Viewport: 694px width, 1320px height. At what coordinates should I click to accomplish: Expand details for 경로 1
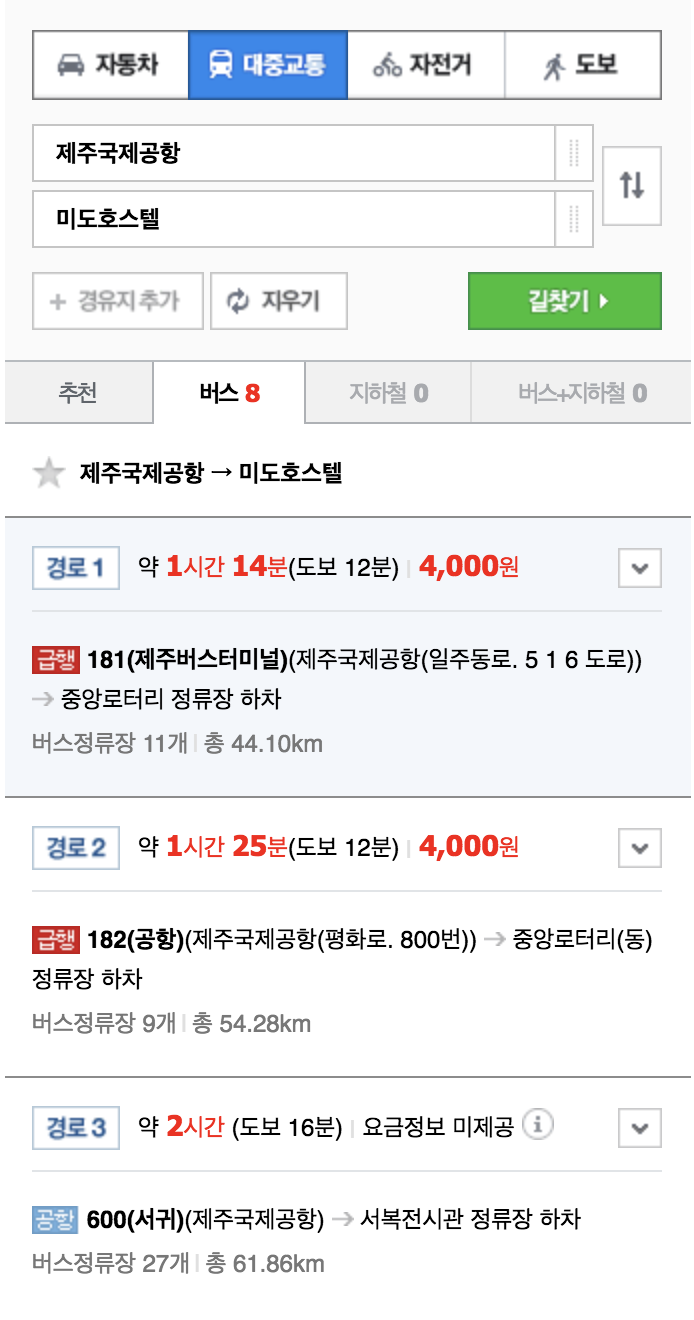640,569
